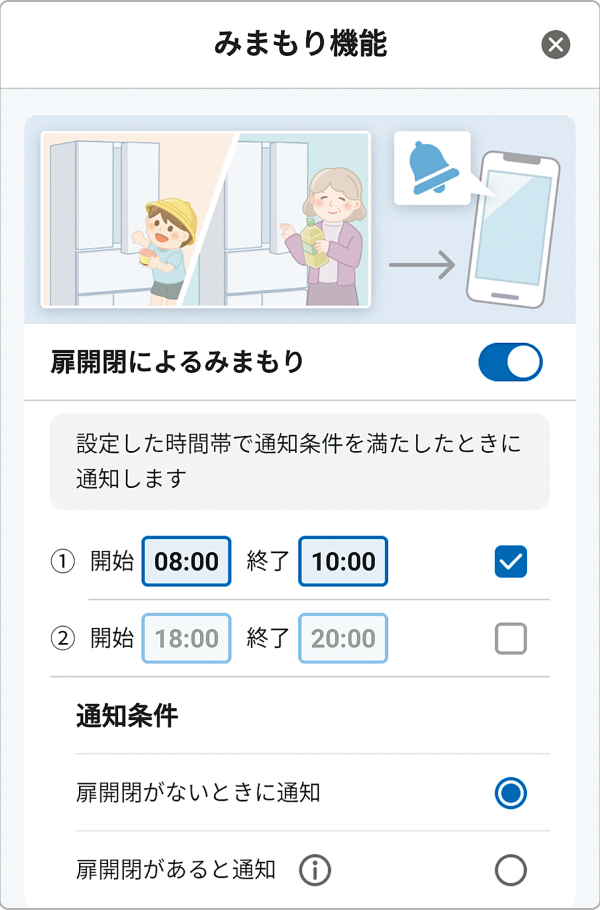
Task: Change the end time 10:00 for slot ①
Action: pyautogui.click(x=343, y=561)
